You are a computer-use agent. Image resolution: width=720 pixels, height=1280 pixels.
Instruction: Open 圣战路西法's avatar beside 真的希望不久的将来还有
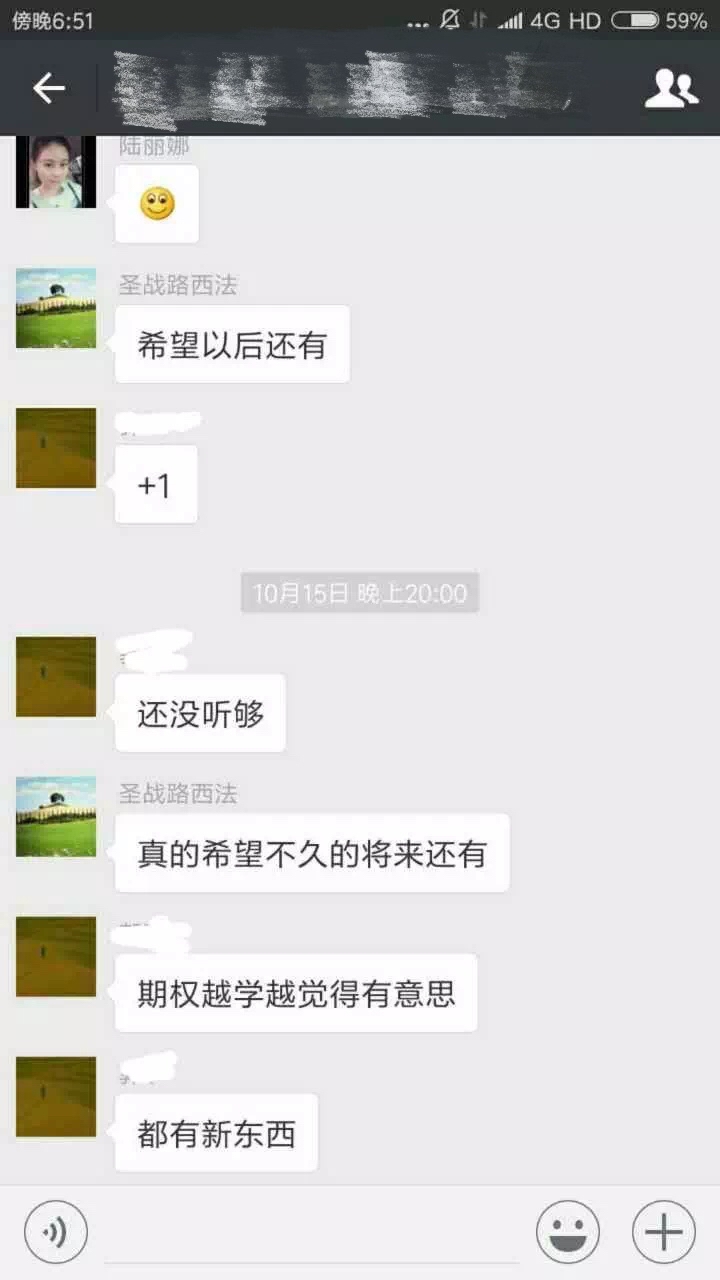56,816
